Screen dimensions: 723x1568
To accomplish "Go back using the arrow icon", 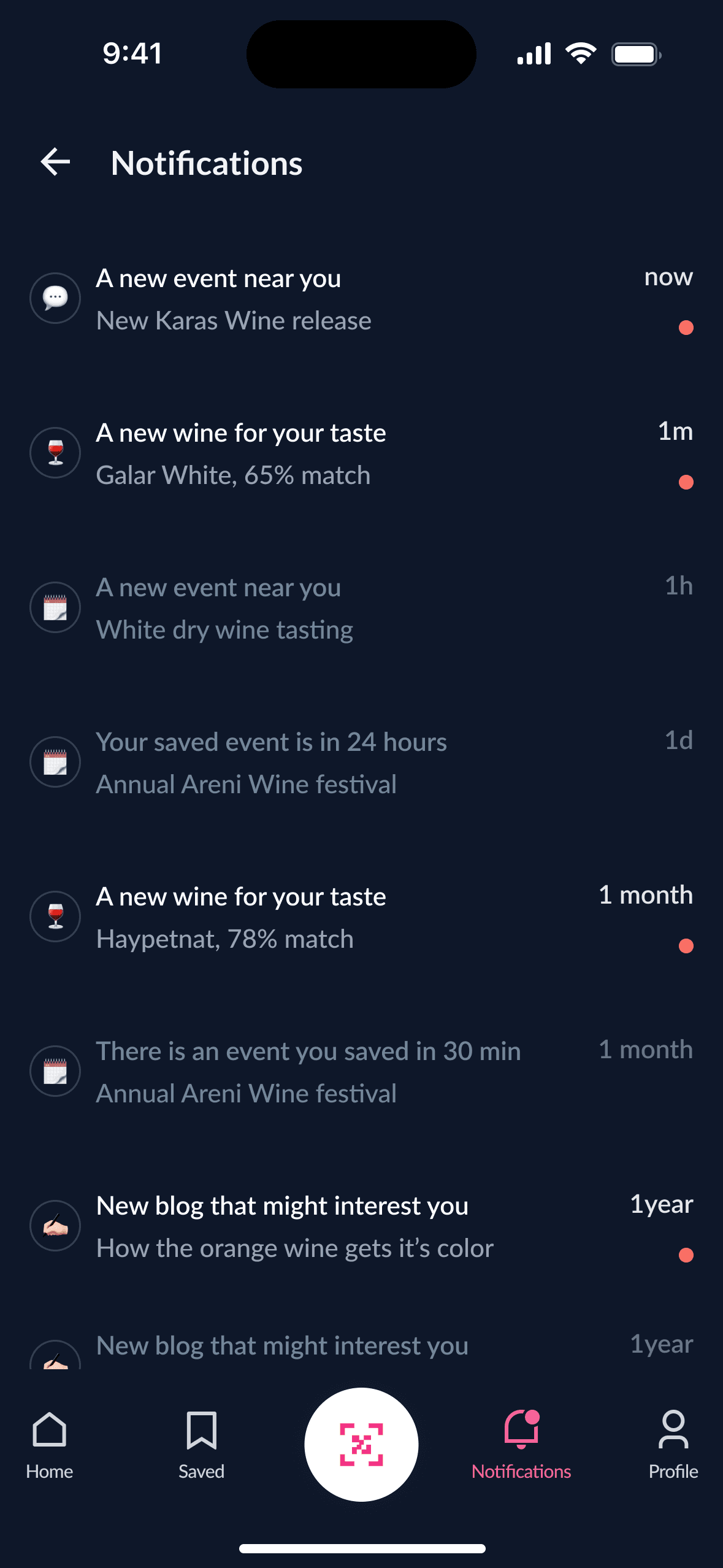I will [x=55, y=163].
